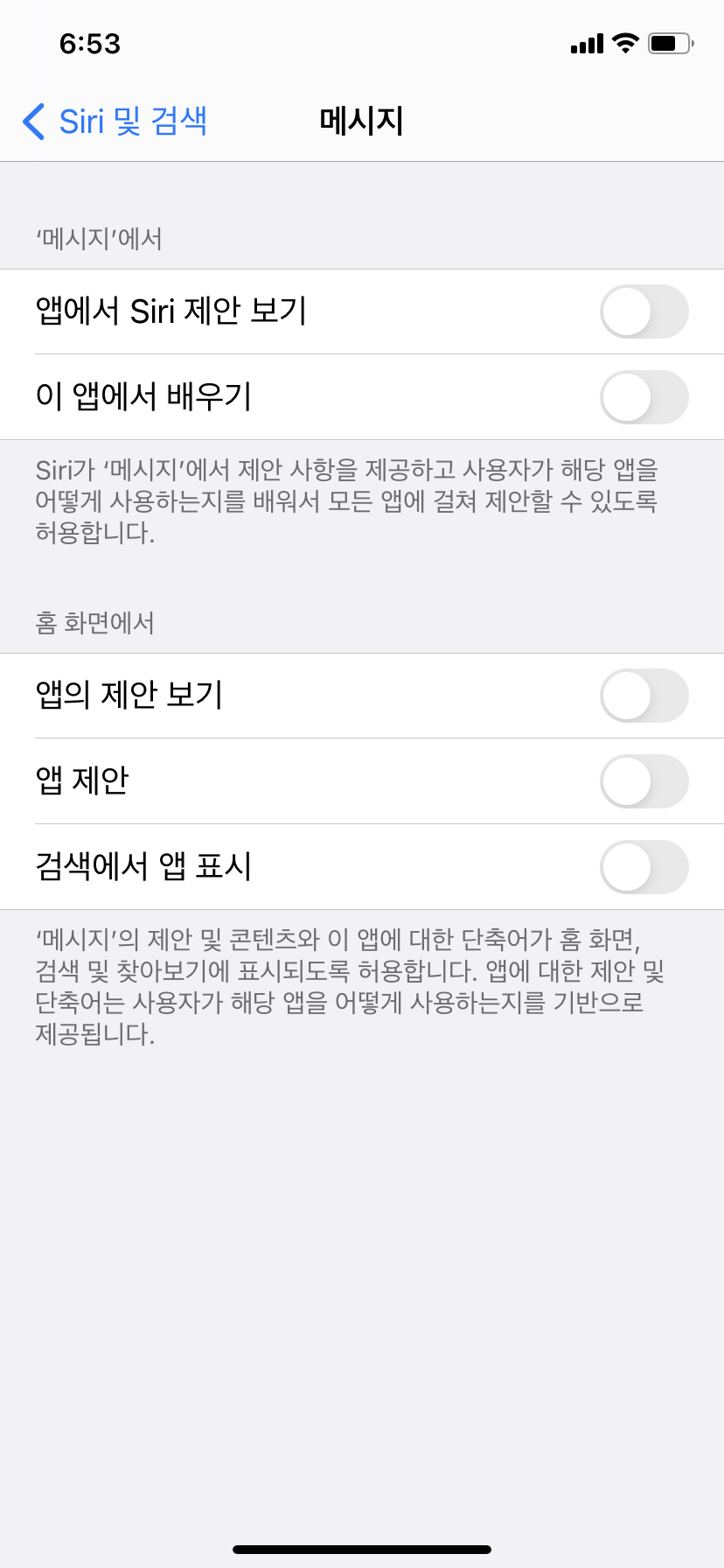Toggle 앱의 제안 보기 on
Image resolution: width=724 pixels, height=1568 pixels.
click(x=644, y=696)
